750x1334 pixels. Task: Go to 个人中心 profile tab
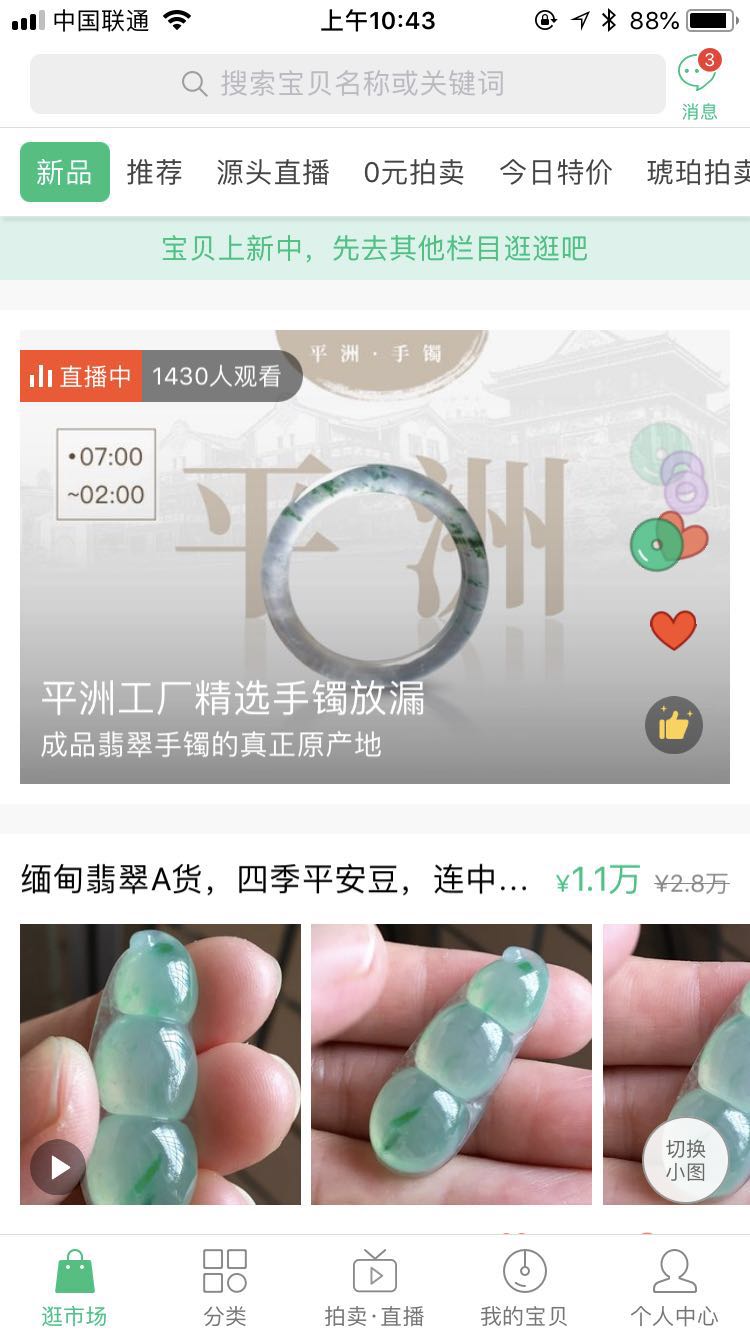click(x=674, y=1288)
